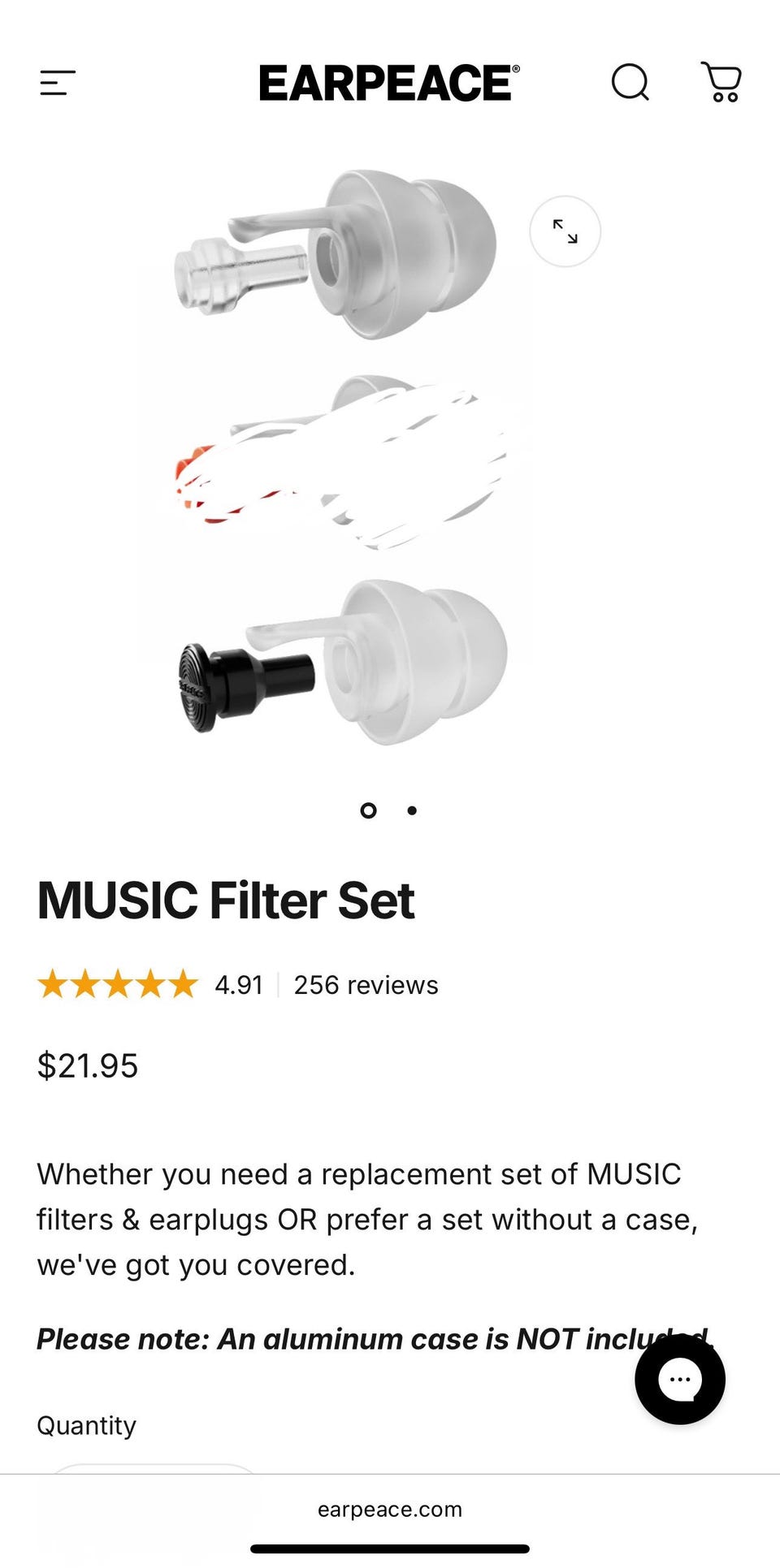Open the hamburger menu
780x1568 pixels.
58,83
